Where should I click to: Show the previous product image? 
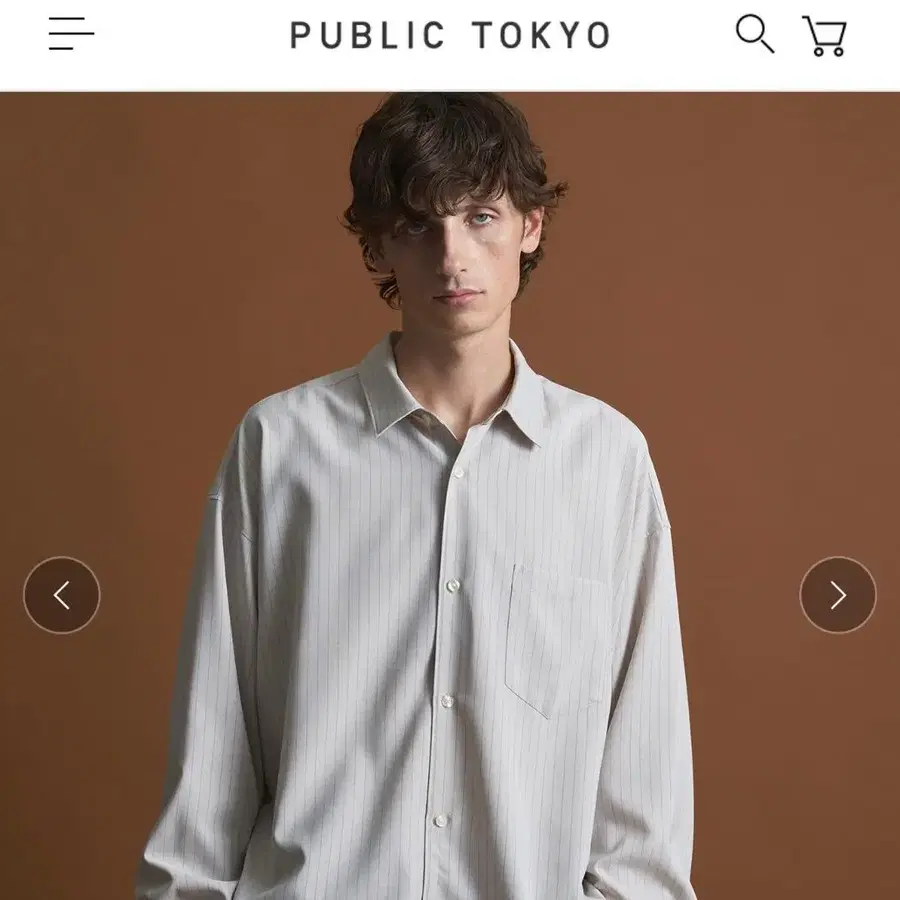62,595
